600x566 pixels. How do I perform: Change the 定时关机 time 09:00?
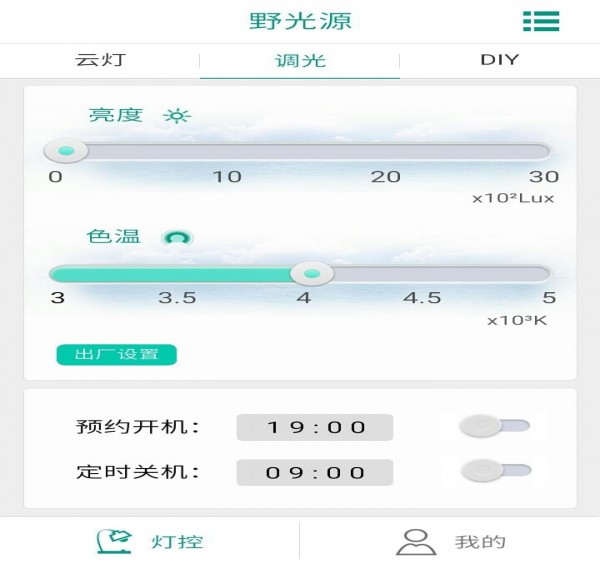[x=315, y=472]
